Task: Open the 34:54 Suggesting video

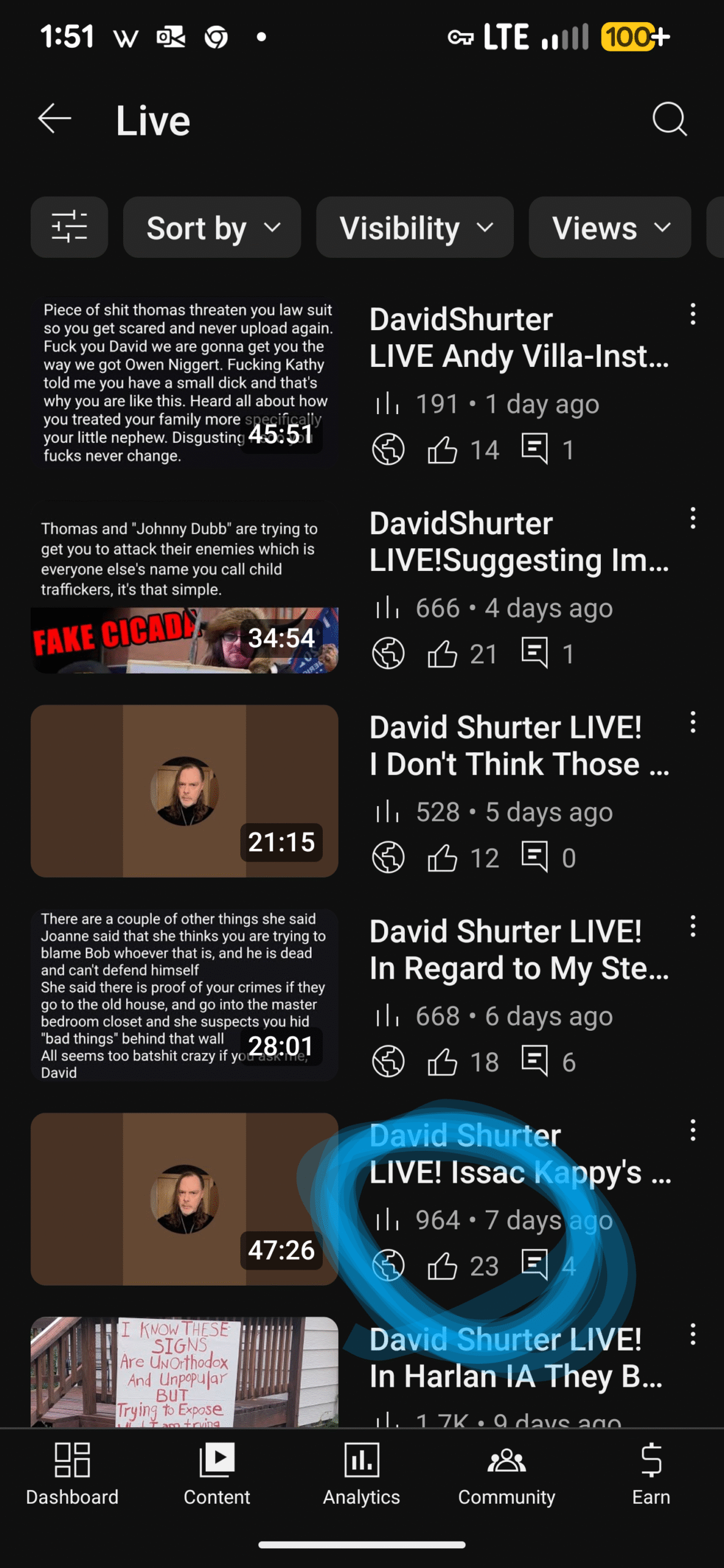Action: tap(184, 587)
